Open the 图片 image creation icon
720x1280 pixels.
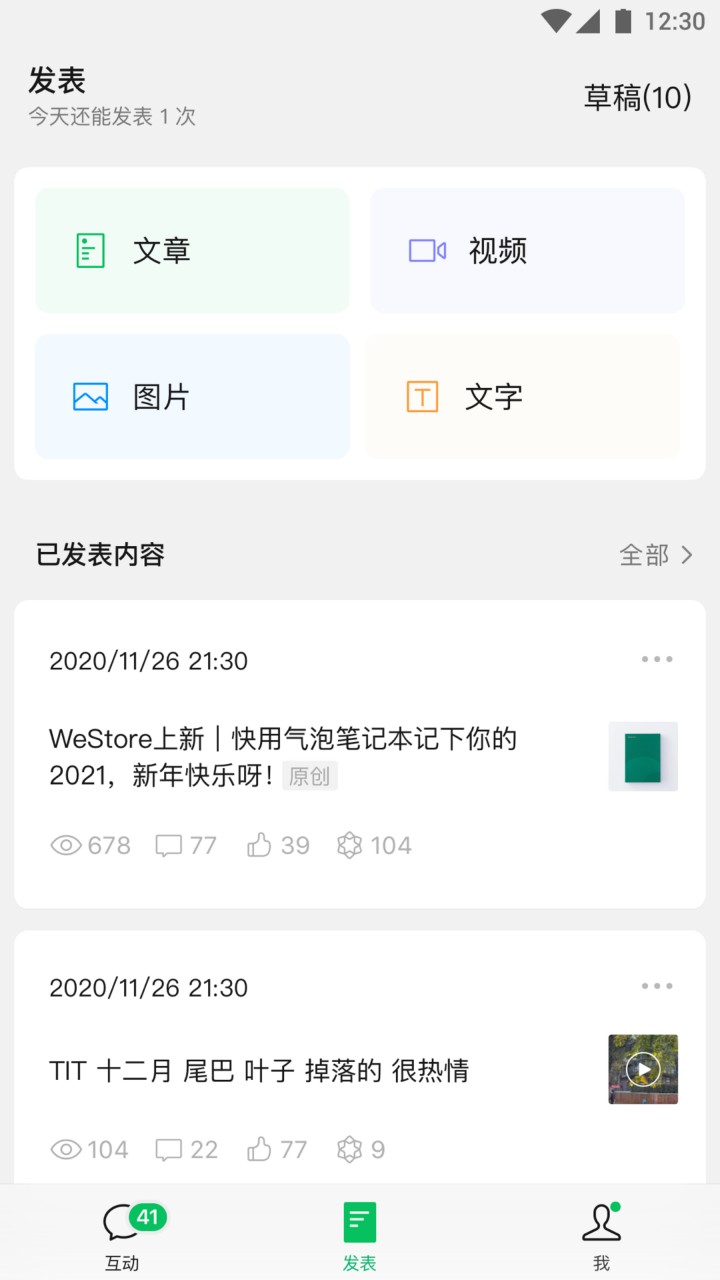(89, 396)
